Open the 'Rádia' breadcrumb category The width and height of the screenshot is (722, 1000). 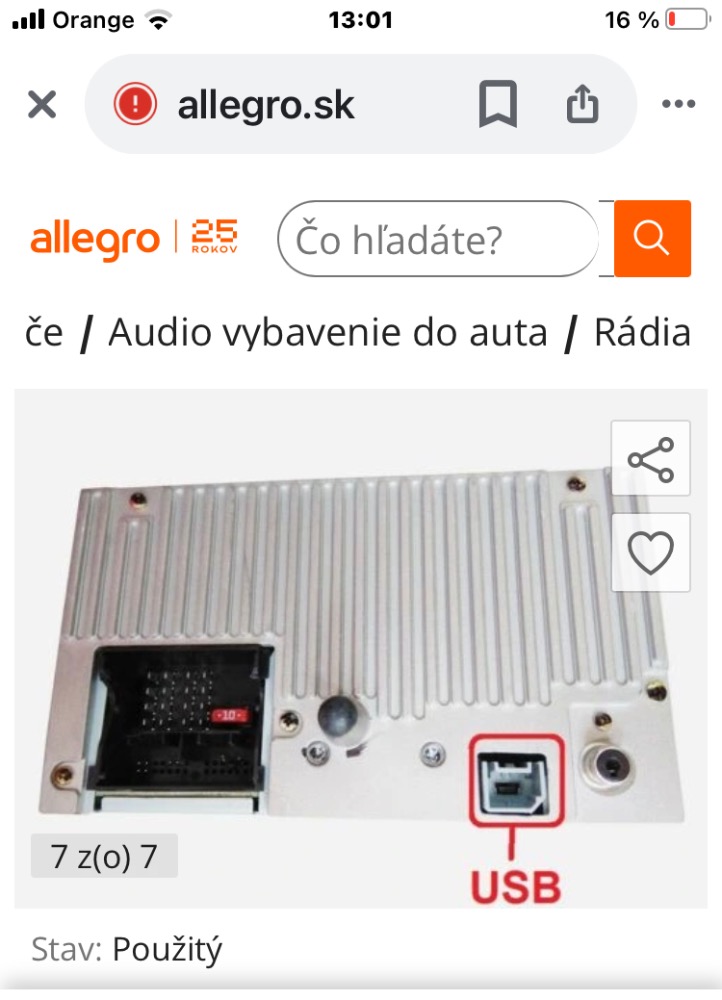tap(642, 333)
